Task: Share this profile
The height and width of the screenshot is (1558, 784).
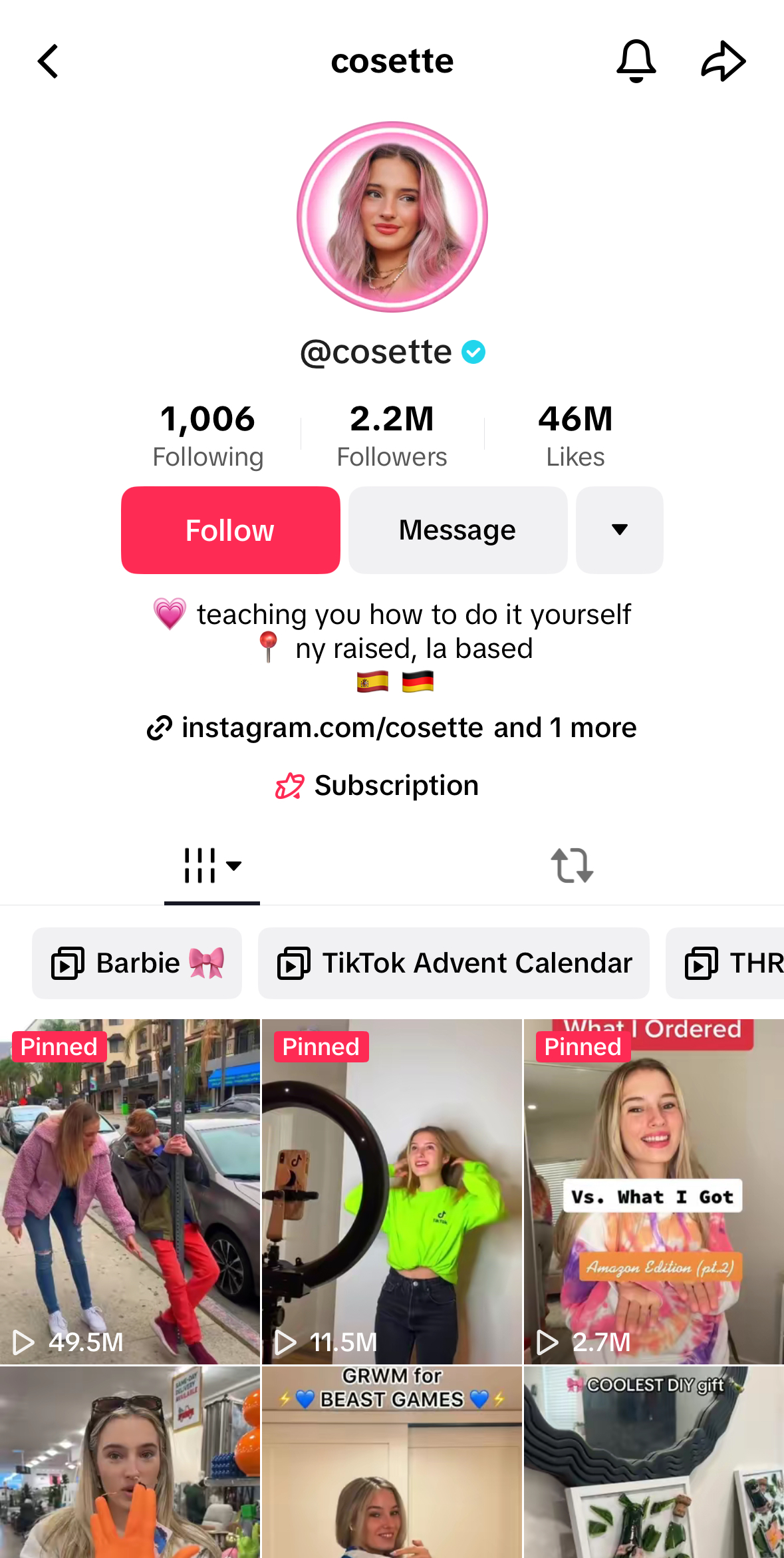Action: 723,61
